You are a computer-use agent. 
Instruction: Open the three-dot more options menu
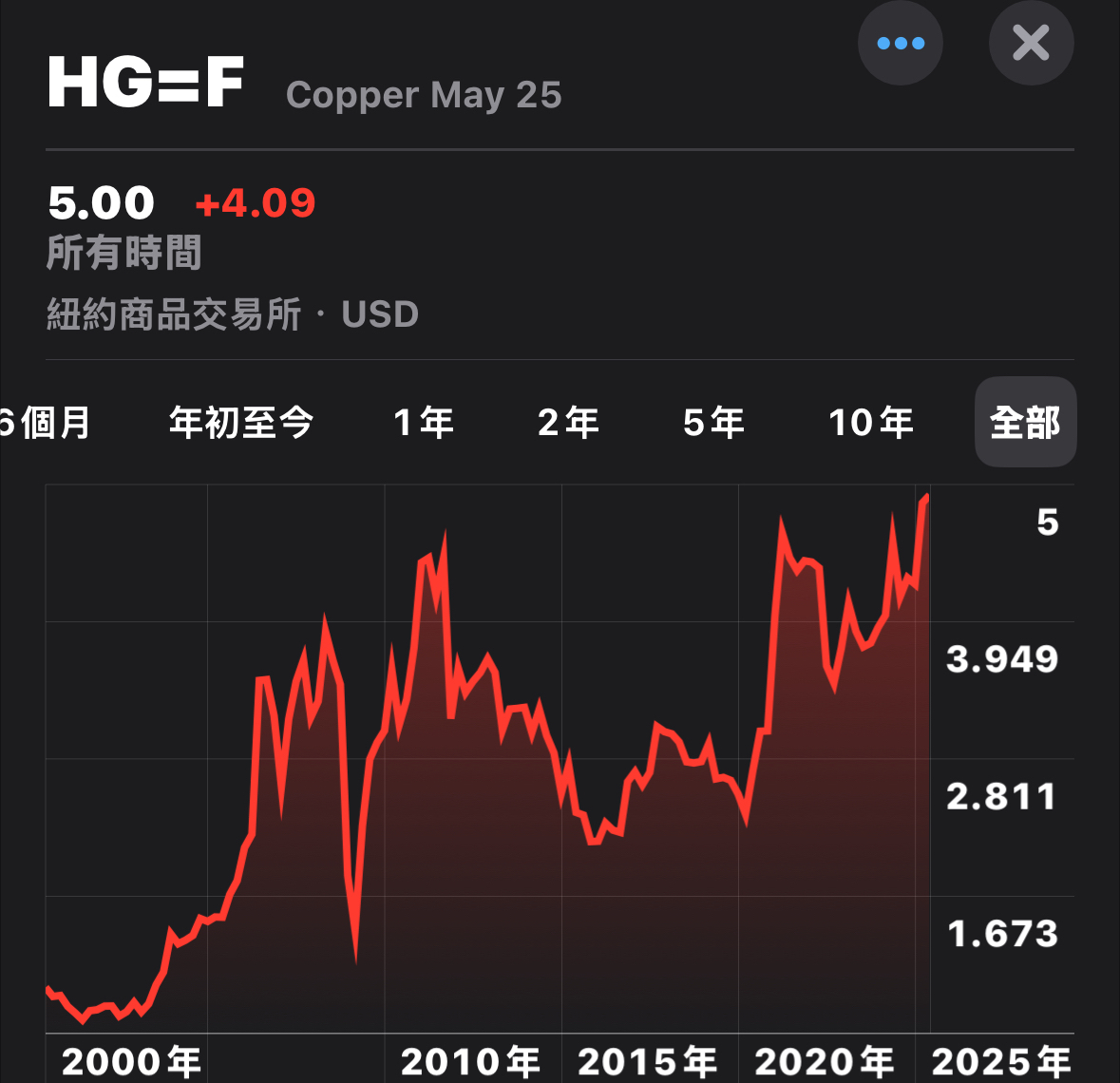900,43
